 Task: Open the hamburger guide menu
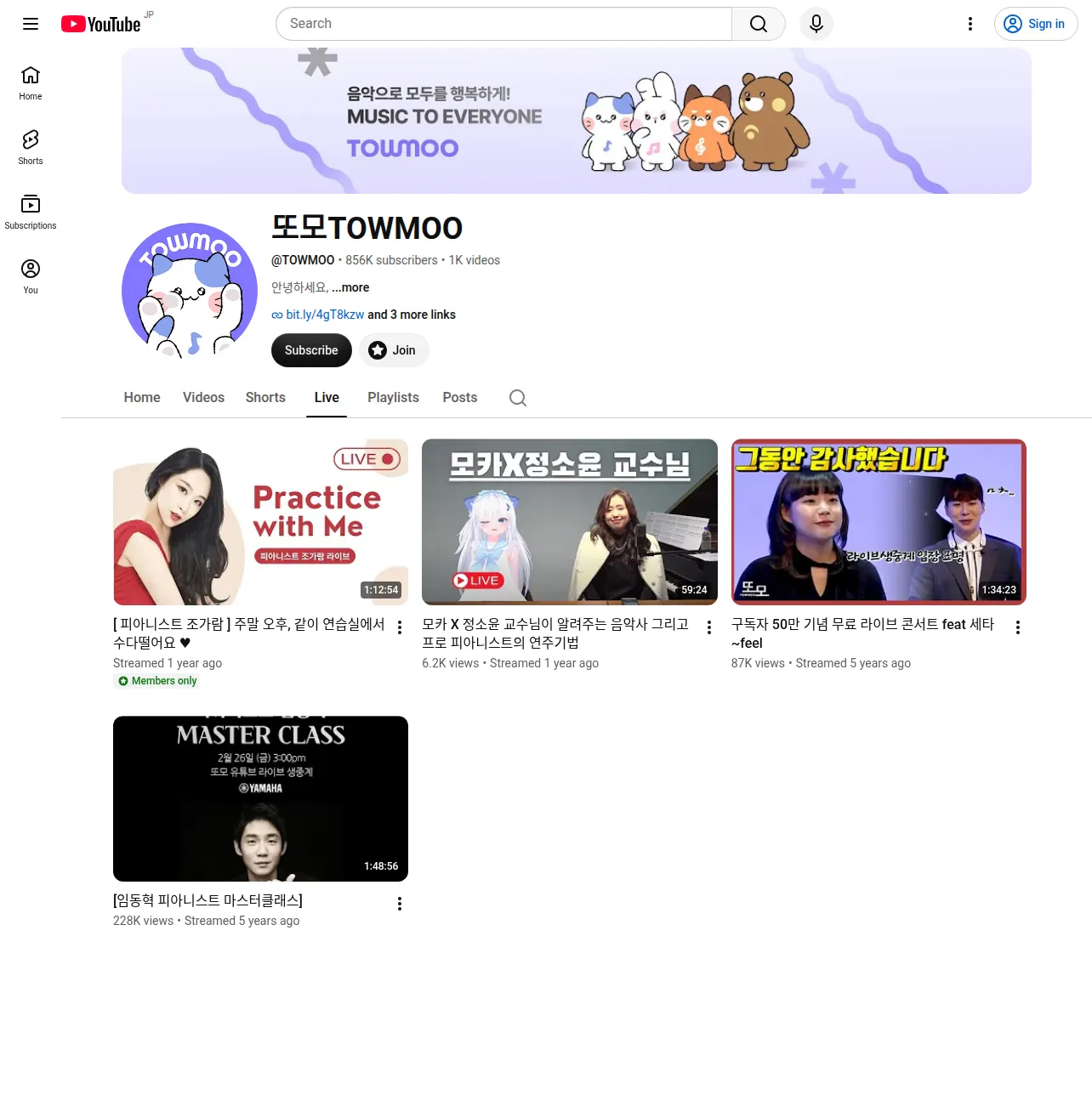coord(31,24)
